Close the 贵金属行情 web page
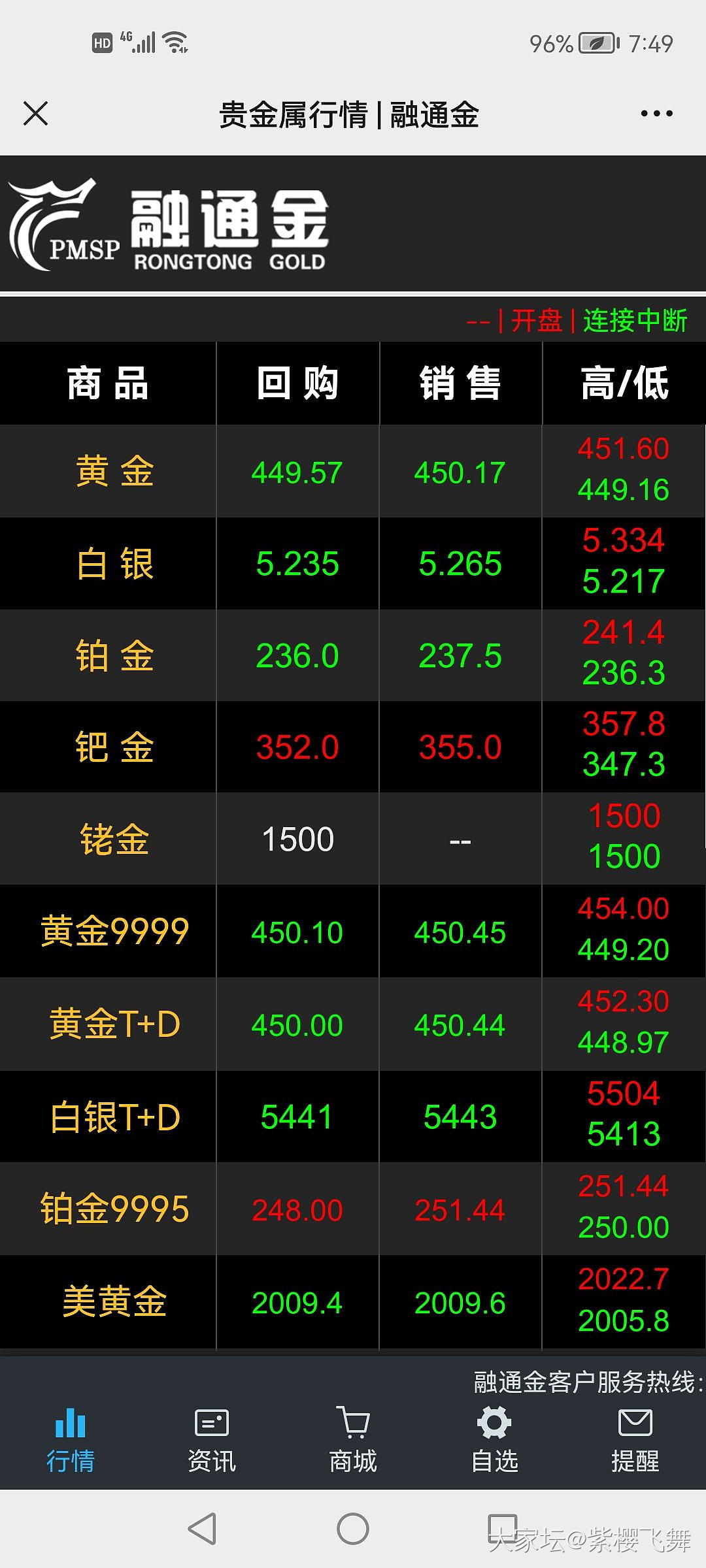The width and height of the screenshot is (706, 1568). tap(35, 114)
